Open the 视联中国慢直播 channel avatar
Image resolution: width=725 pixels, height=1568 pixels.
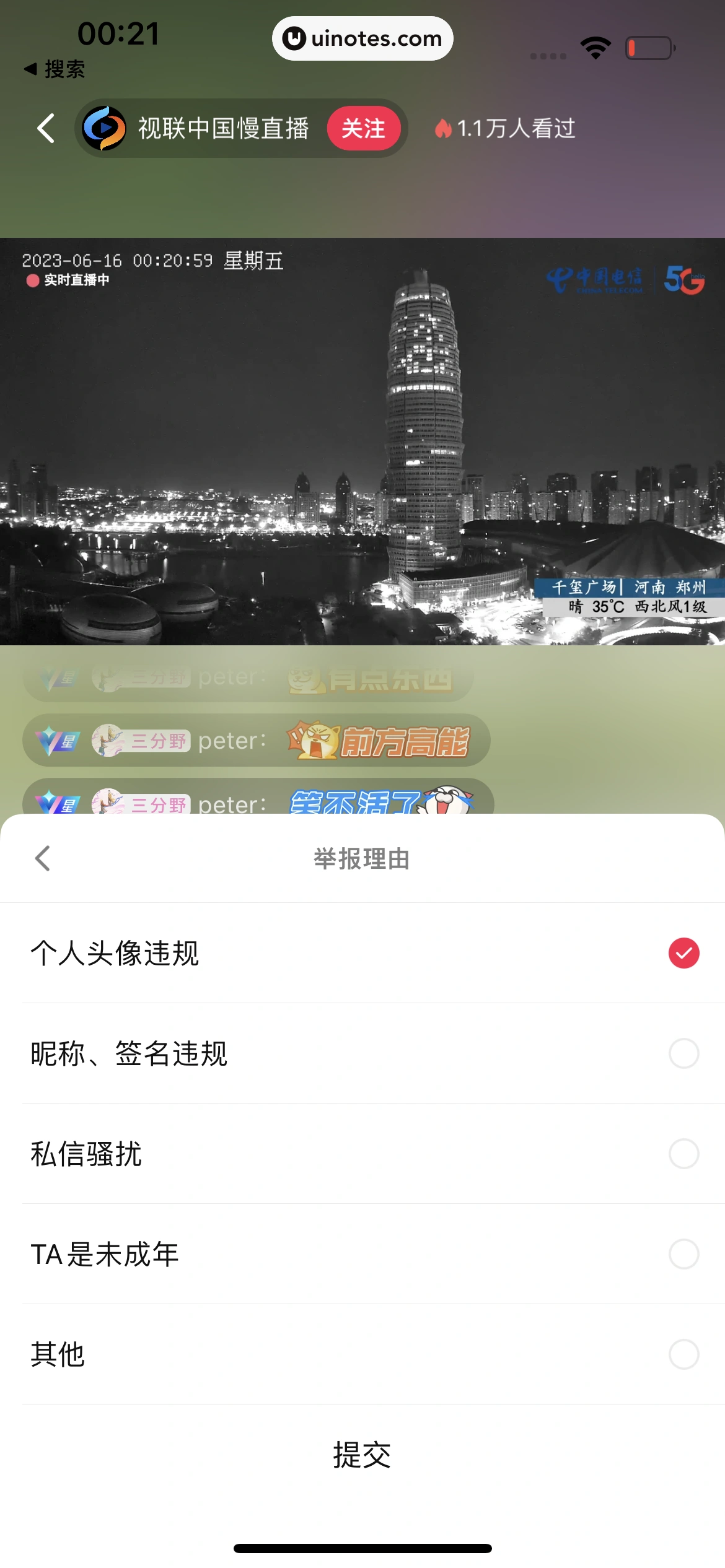point(104,128)
